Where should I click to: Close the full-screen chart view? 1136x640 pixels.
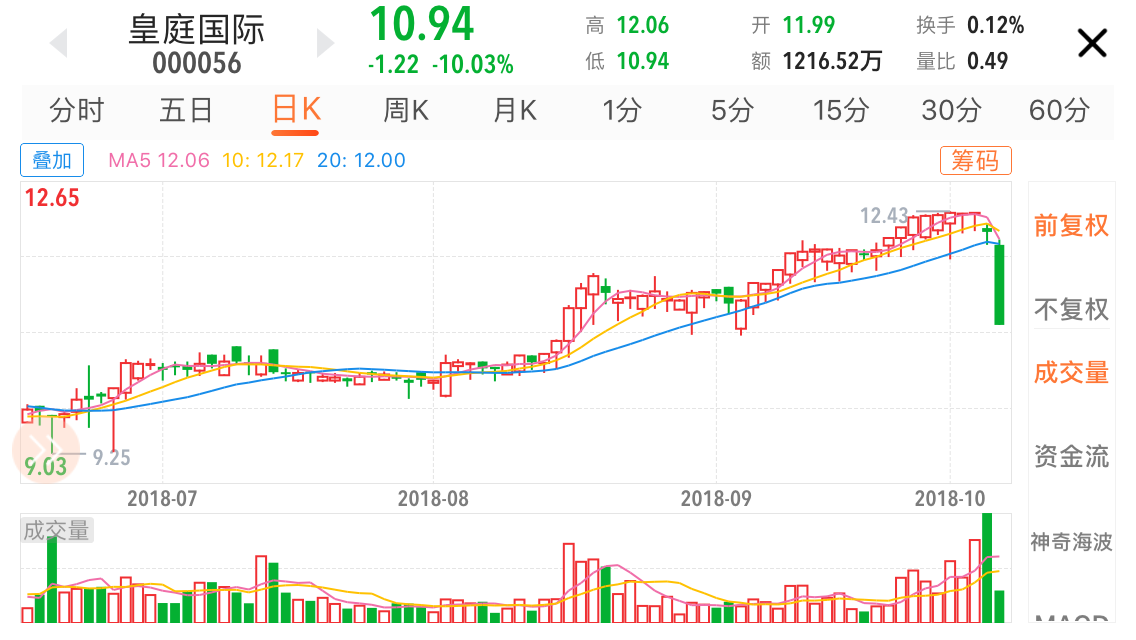1092,43
